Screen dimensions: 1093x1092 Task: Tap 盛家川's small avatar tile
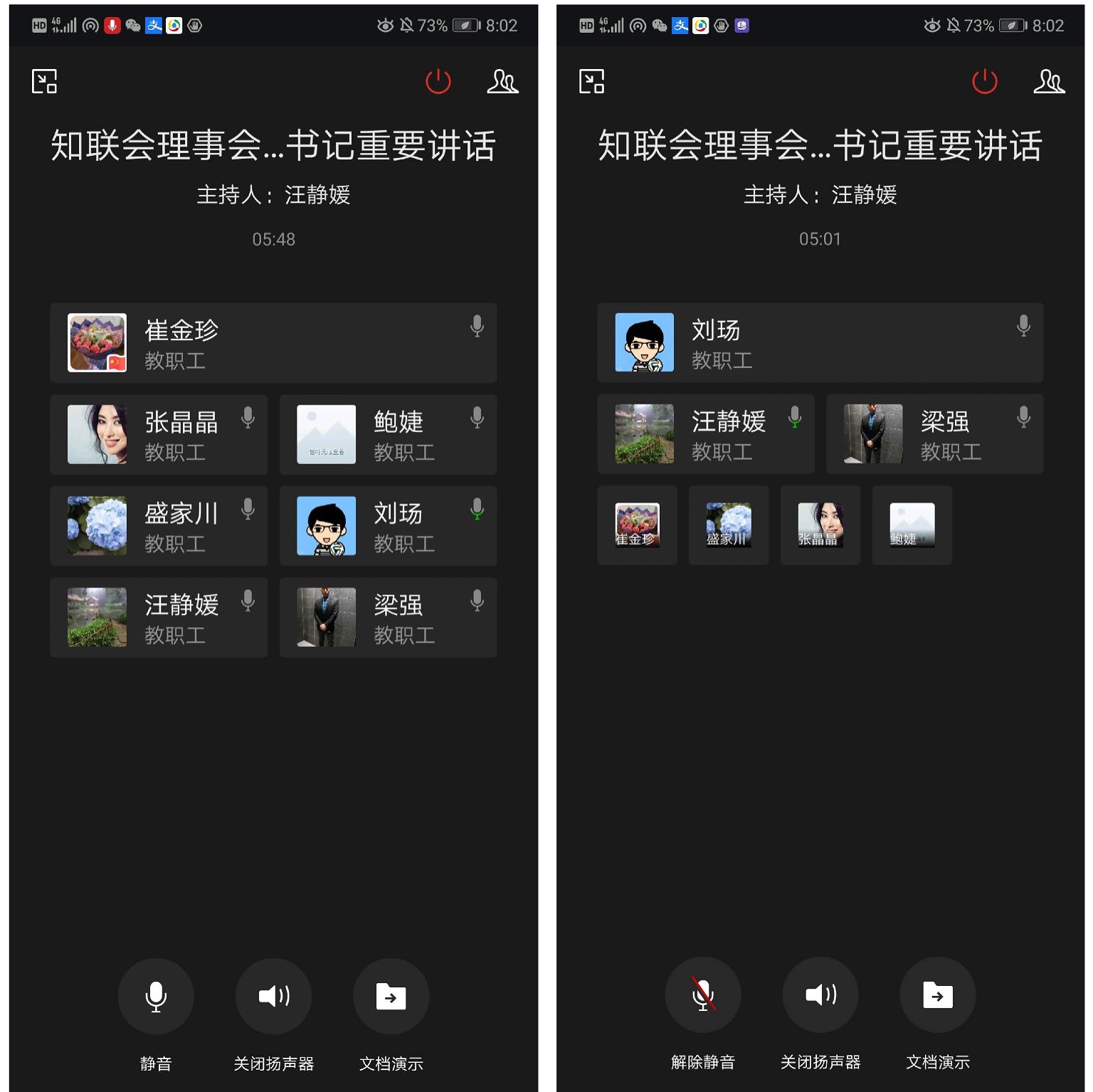click(x=728, y=525)
